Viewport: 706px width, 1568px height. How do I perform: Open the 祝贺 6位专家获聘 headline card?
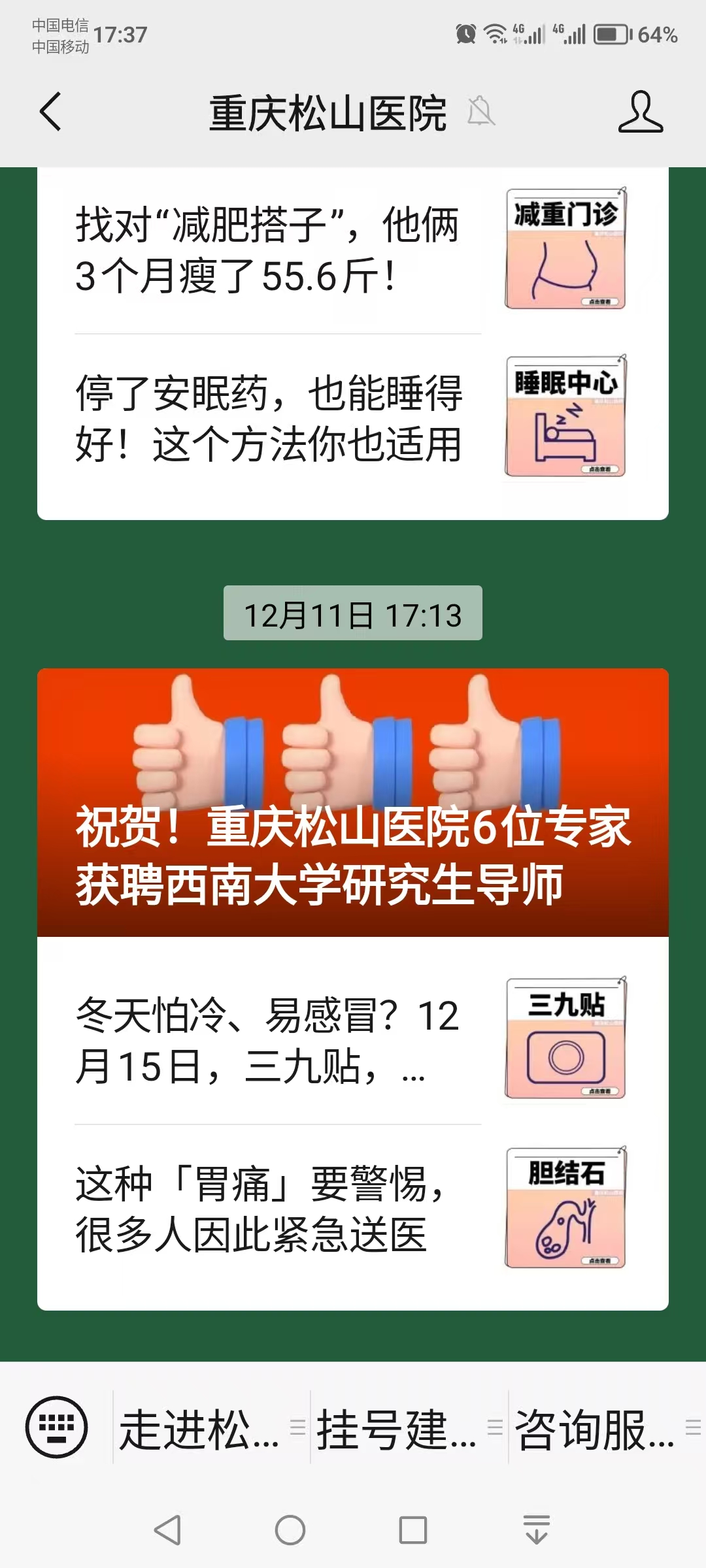coord(353,802)
